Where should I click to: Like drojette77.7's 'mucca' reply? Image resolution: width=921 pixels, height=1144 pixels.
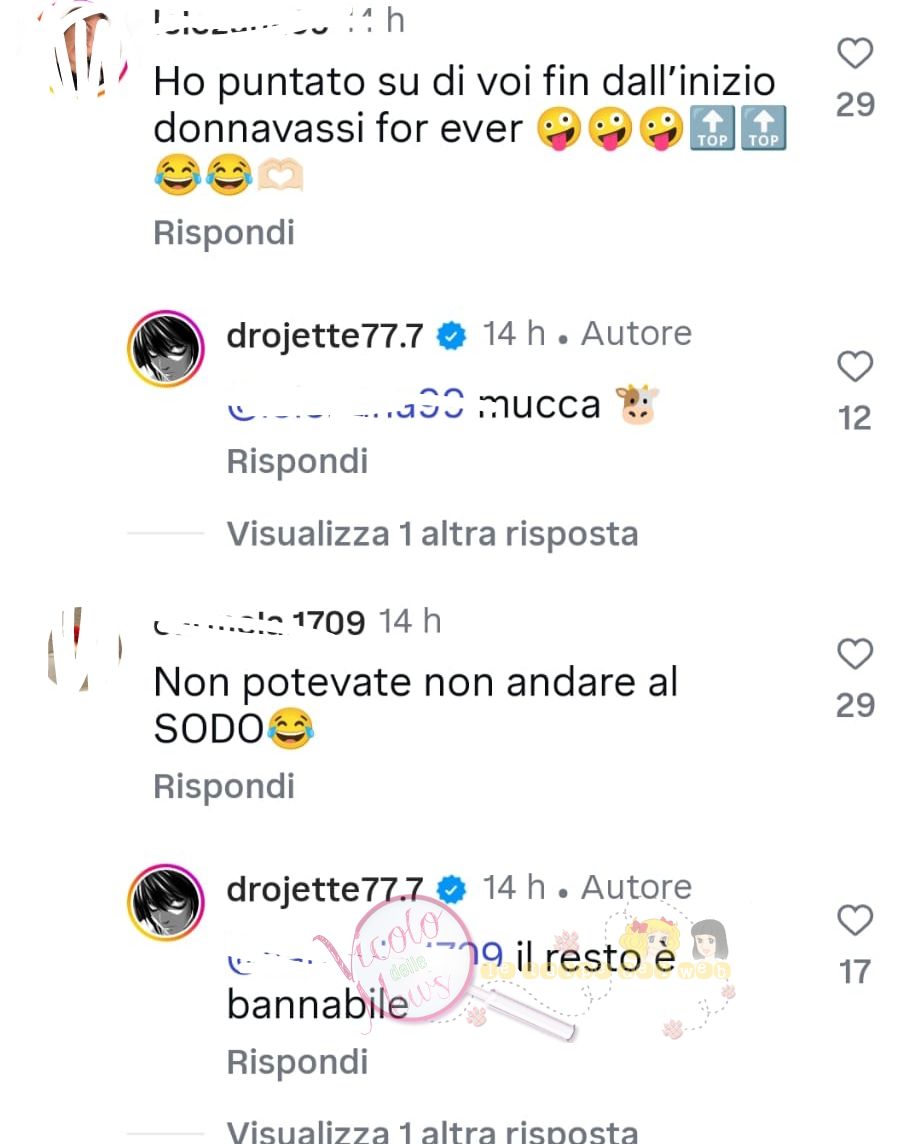point(855,367)
